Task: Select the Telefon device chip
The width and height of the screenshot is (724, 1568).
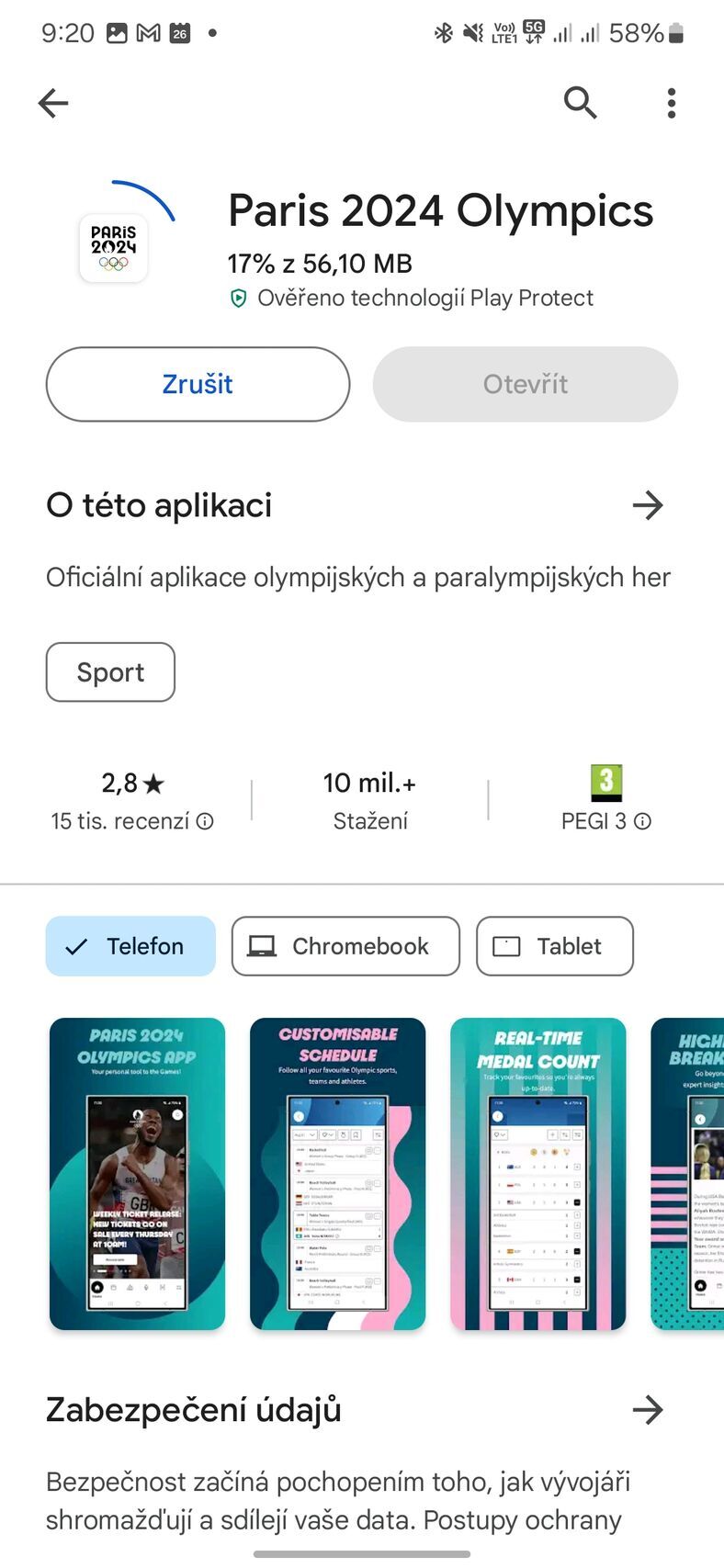Action: click(x=130, y=946)
